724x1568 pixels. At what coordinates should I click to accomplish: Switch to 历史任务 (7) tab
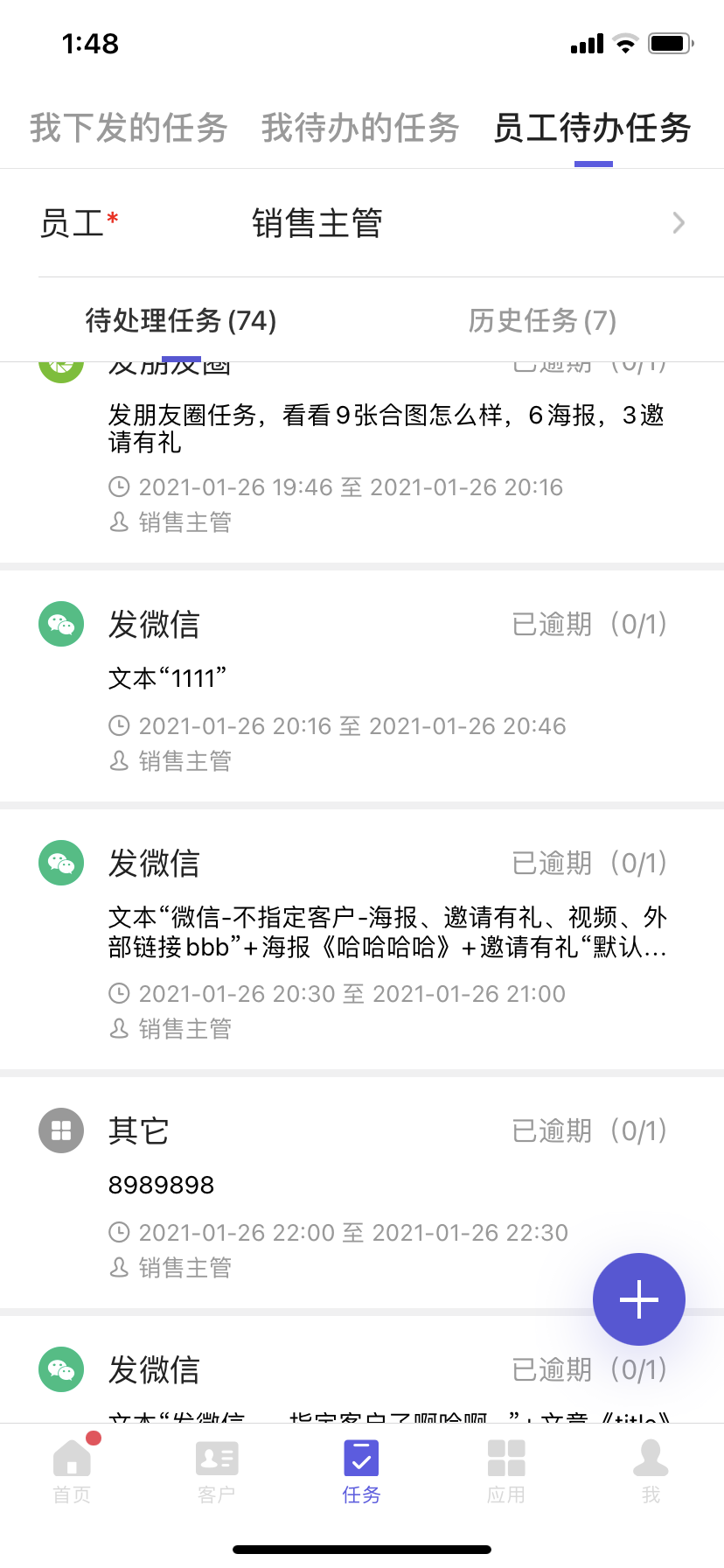[x=542, y=321]
